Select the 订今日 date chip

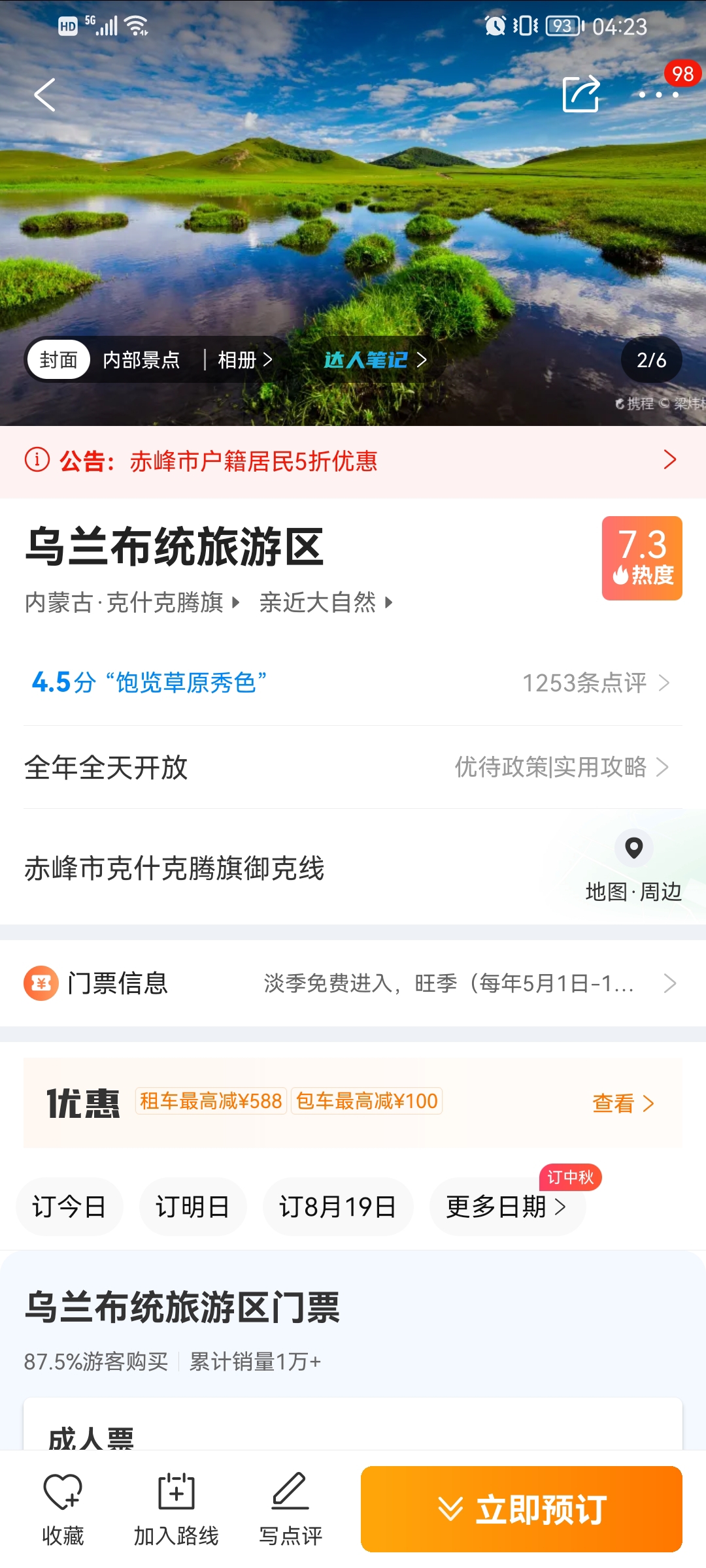coord(69,1207)
